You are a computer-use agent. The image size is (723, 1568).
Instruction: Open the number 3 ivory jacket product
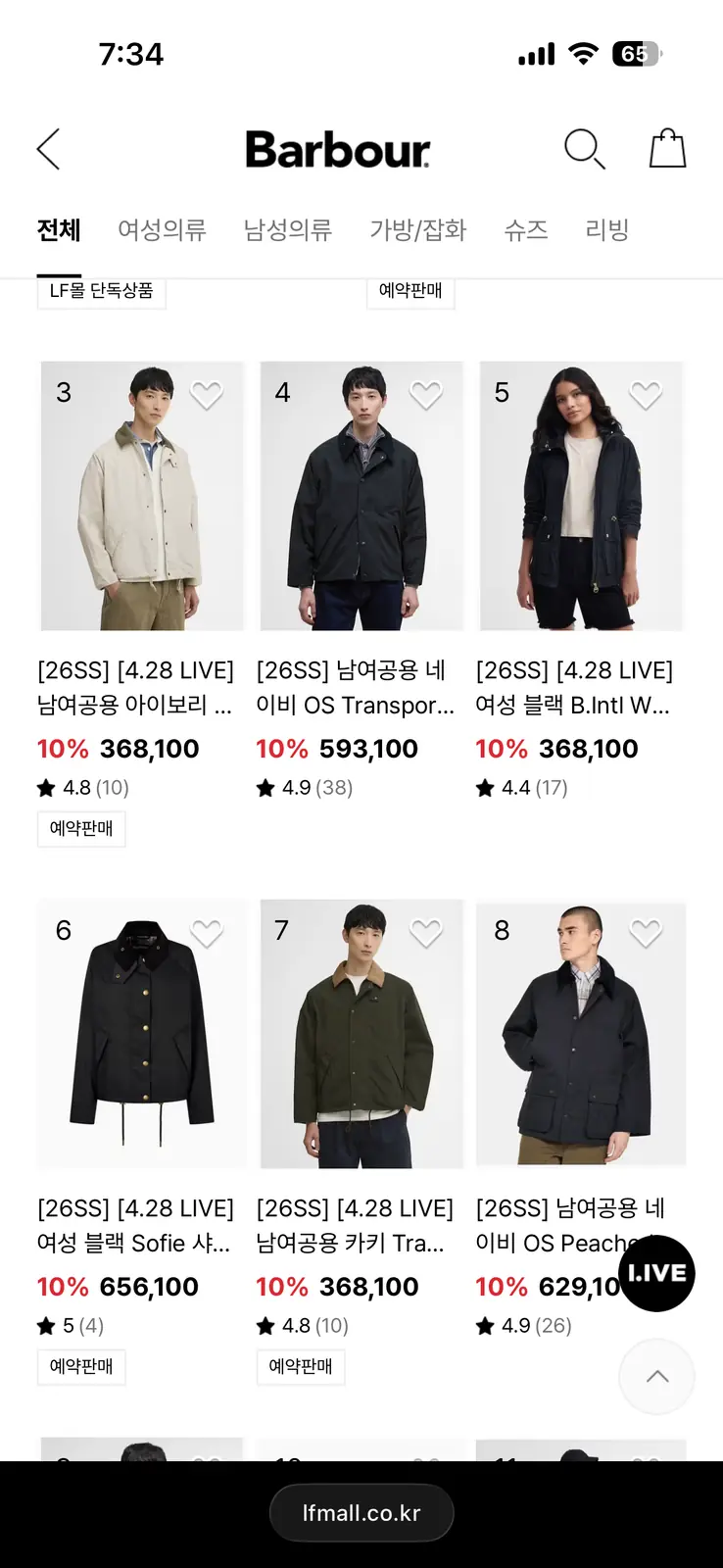(142, 496)
